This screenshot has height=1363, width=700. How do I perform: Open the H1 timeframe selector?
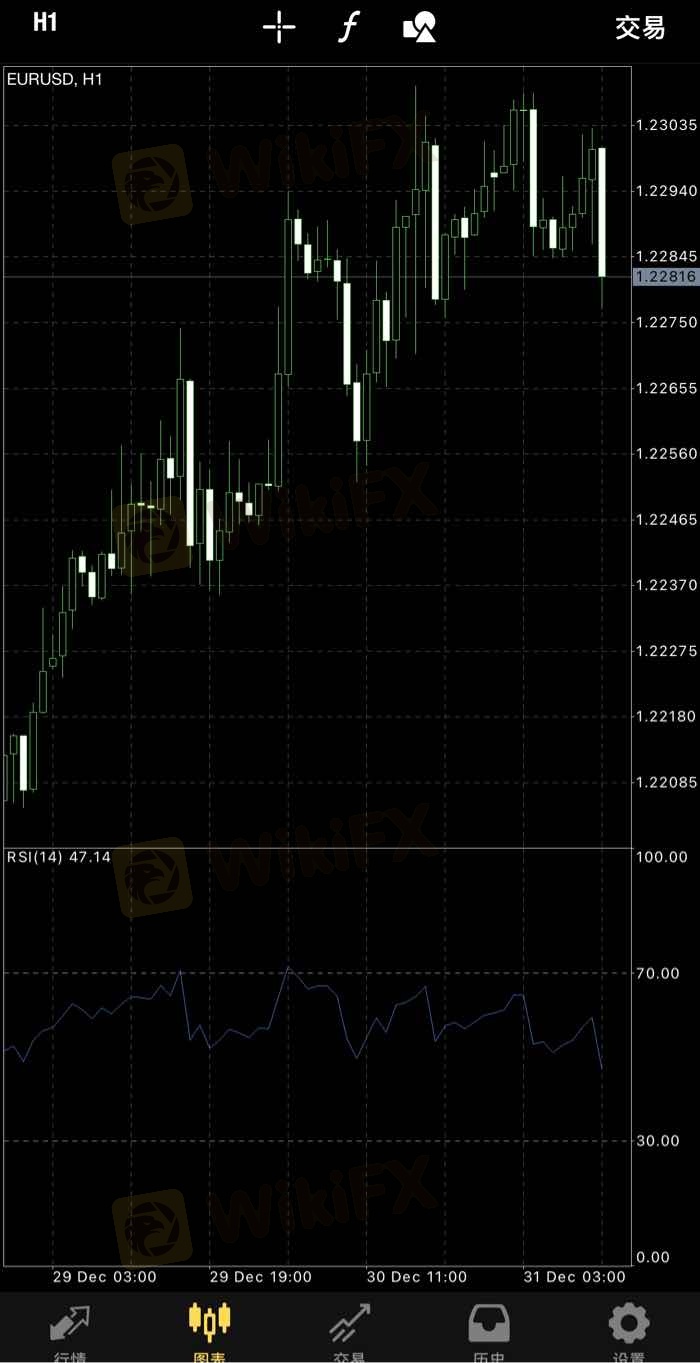click(45, 23)
